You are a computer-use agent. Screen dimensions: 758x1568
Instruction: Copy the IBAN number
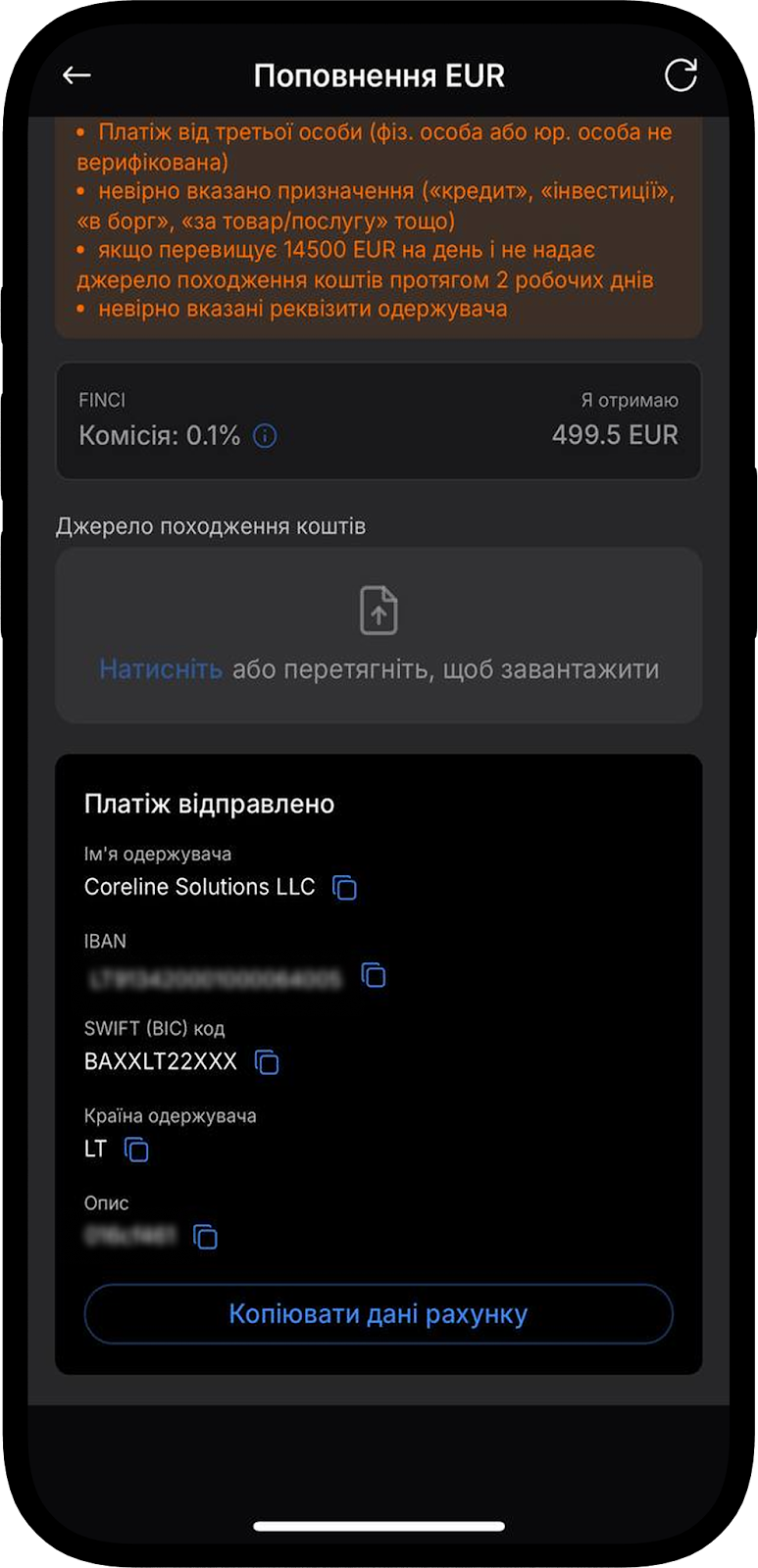374,975
